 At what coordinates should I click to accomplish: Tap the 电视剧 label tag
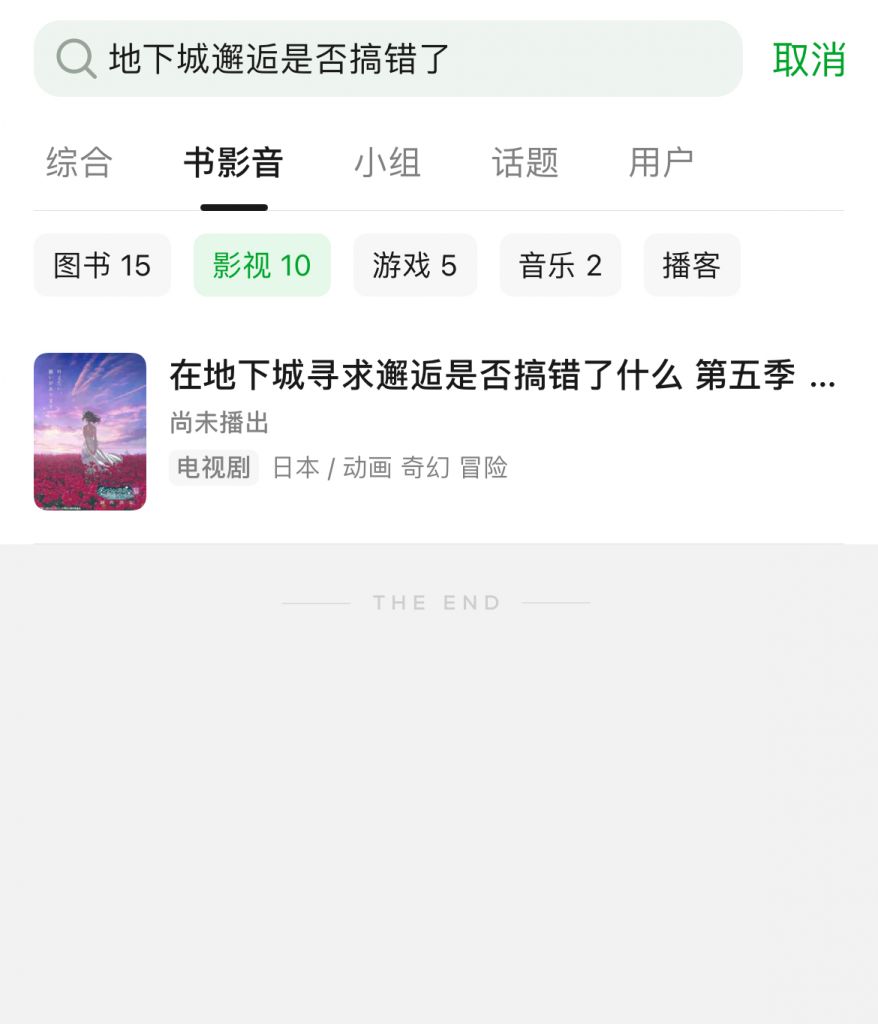pyautogui.click(x=212, y=467)
